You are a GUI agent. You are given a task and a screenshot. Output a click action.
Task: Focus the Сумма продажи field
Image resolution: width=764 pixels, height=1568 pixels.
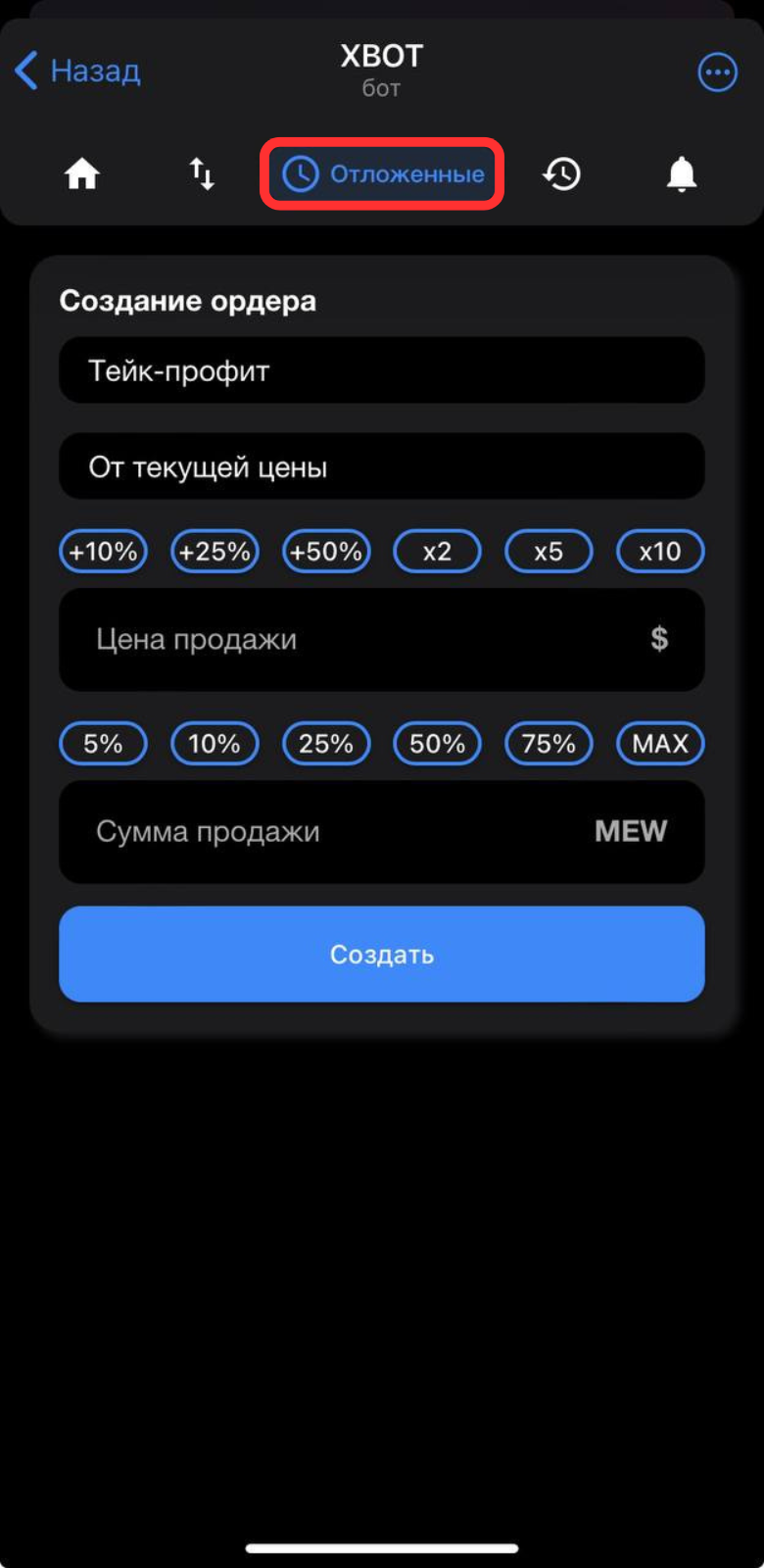coord(333,831)
